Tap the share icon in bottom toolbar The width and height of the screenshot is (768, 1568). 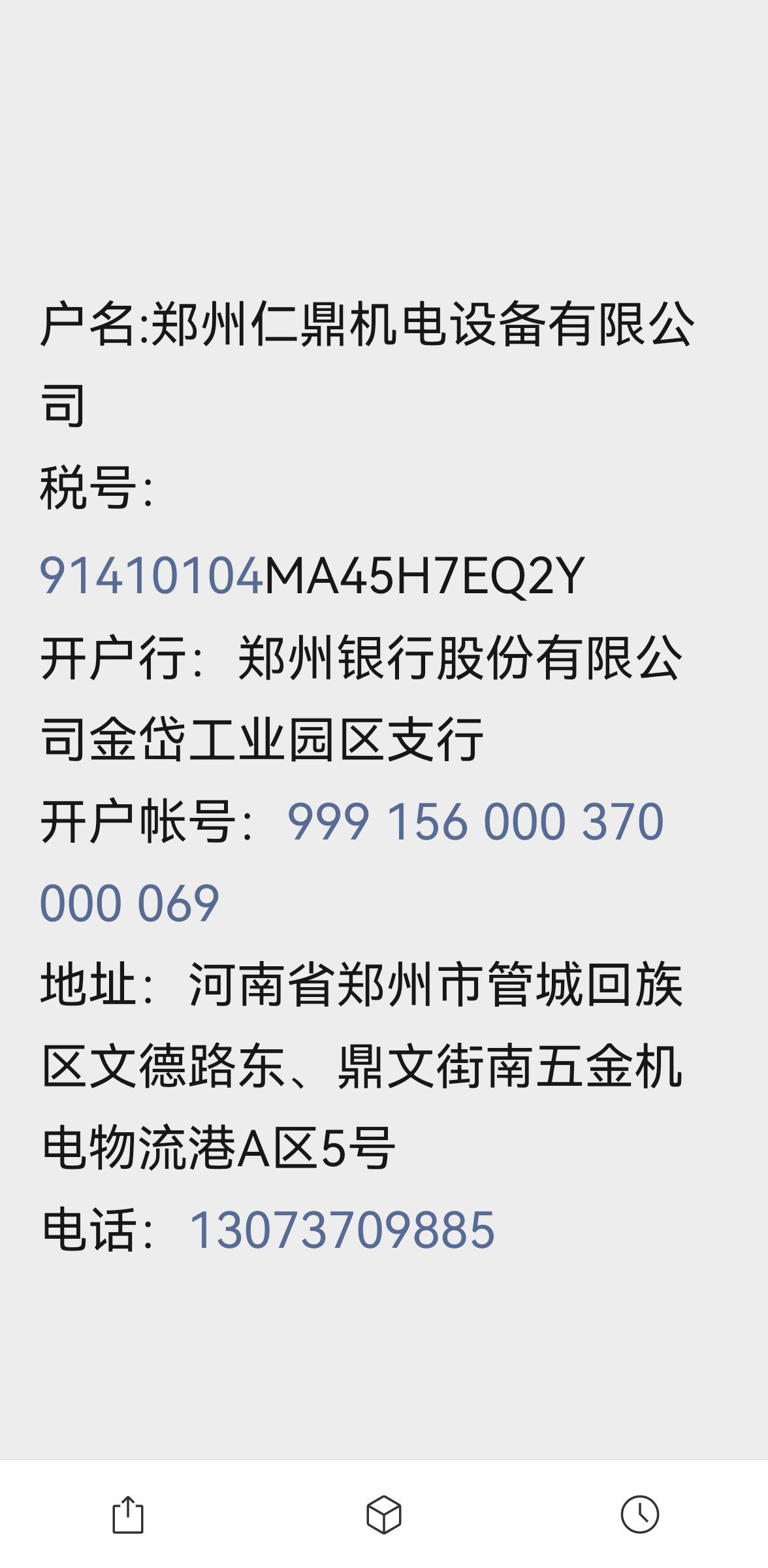[x=127, y=1514]
